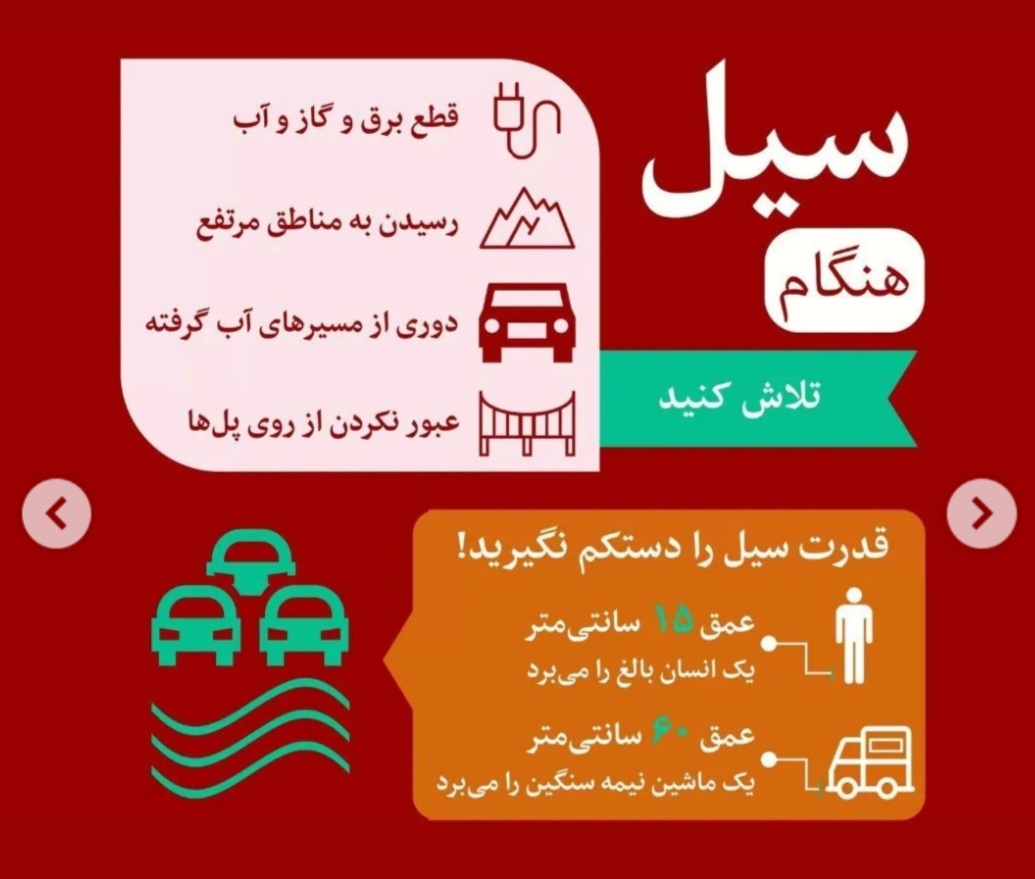Advance to the next carousel image
The width and height of the screenshot is (1035, 879).
pyautogui.click(x=982, y=514)
